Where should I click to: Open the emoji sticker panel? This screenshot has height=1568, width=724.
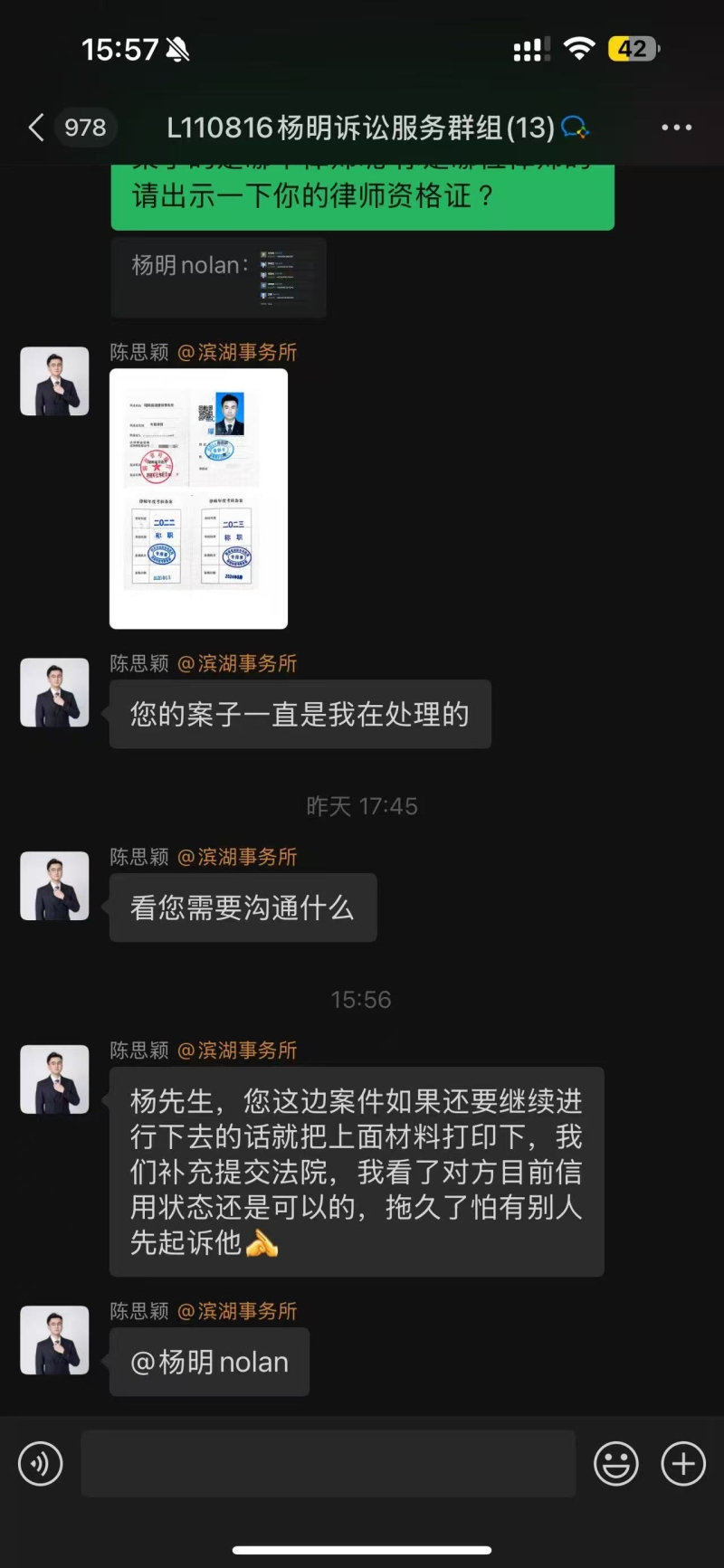(x=615, y=1463)
